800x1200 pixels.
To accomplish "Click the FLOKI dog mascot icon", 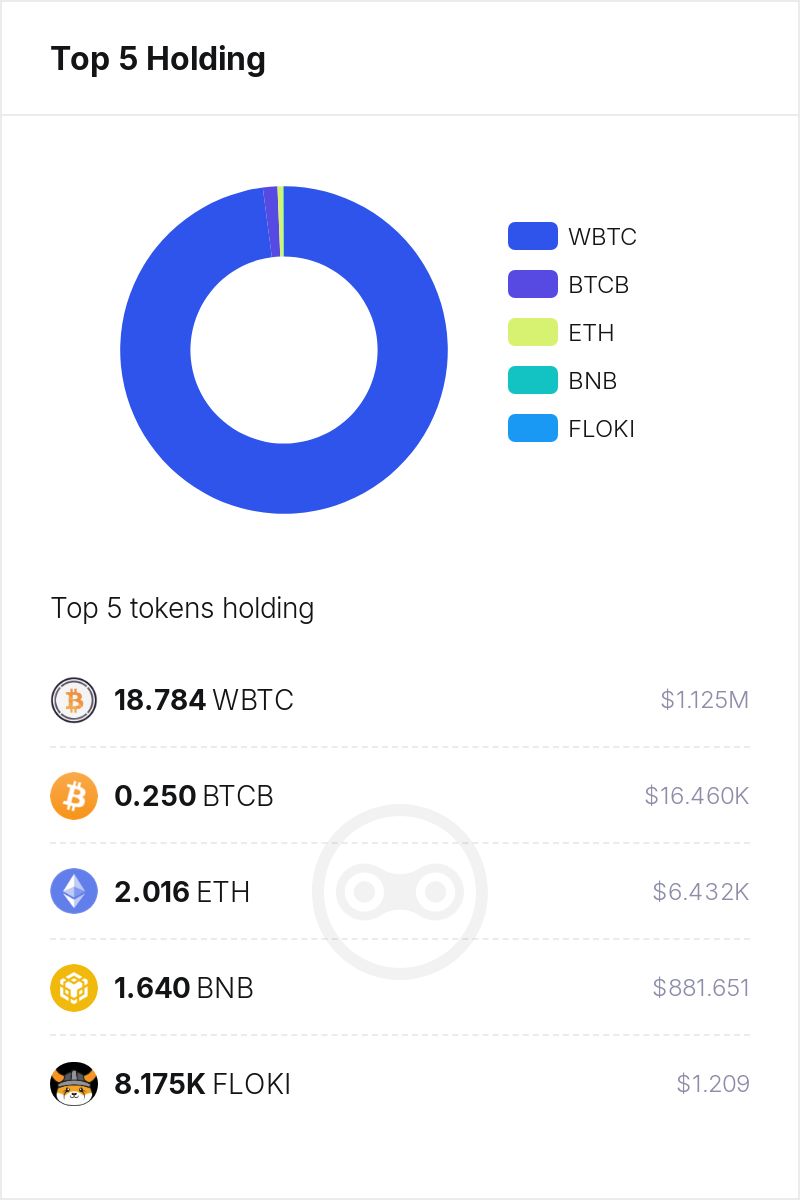I will [x=73, y=1083].
